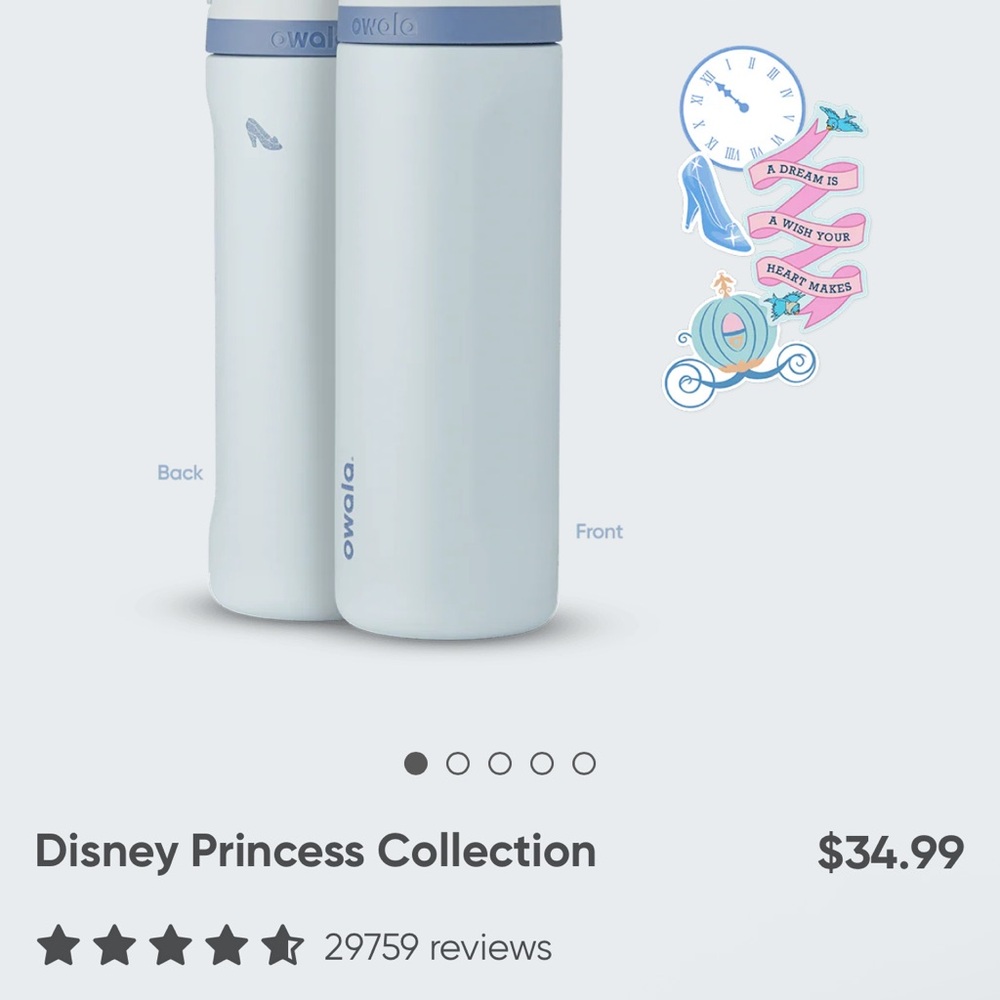Viewport: 1000px width, 1000px height.
Task: Select the fourth carousel page dot
Action: coord(542,764)
